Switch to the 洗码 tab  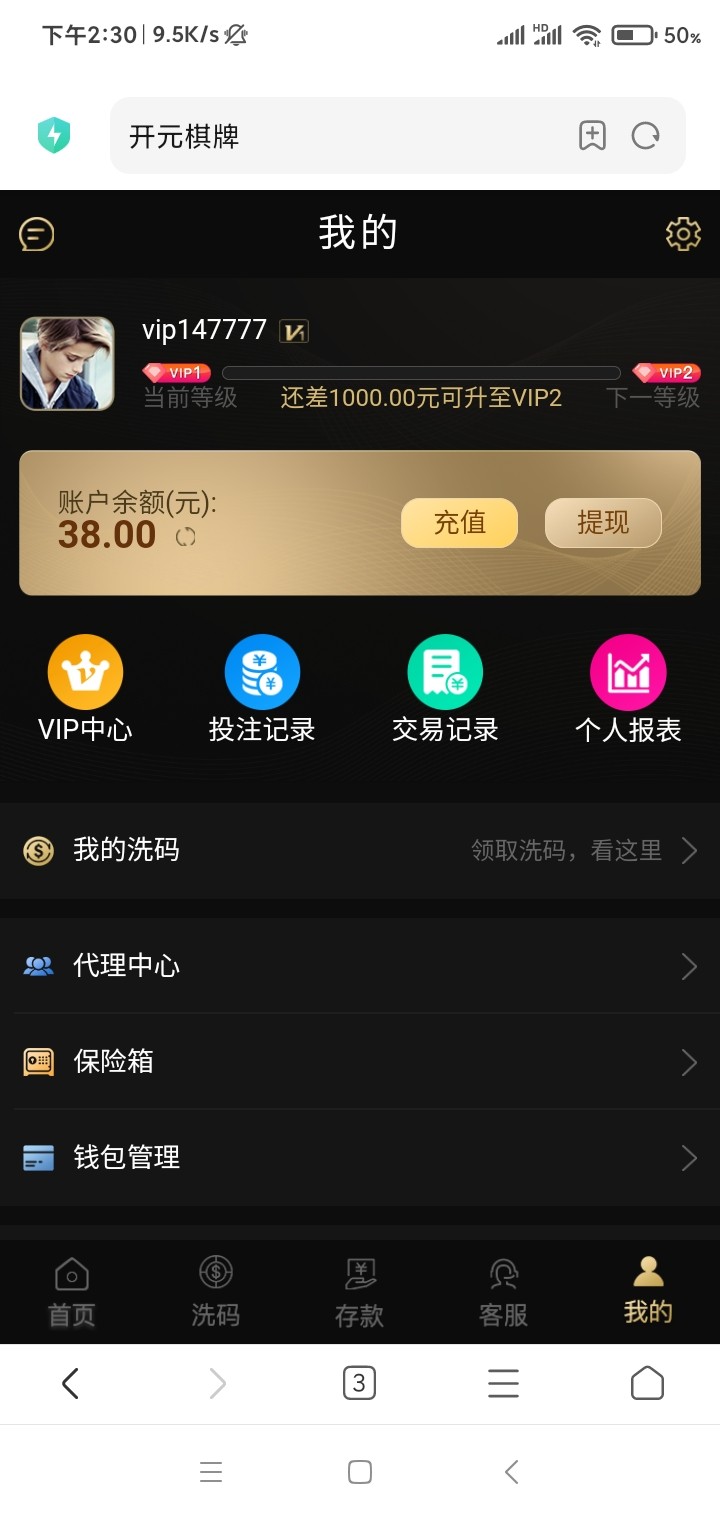pos(216,1292)
